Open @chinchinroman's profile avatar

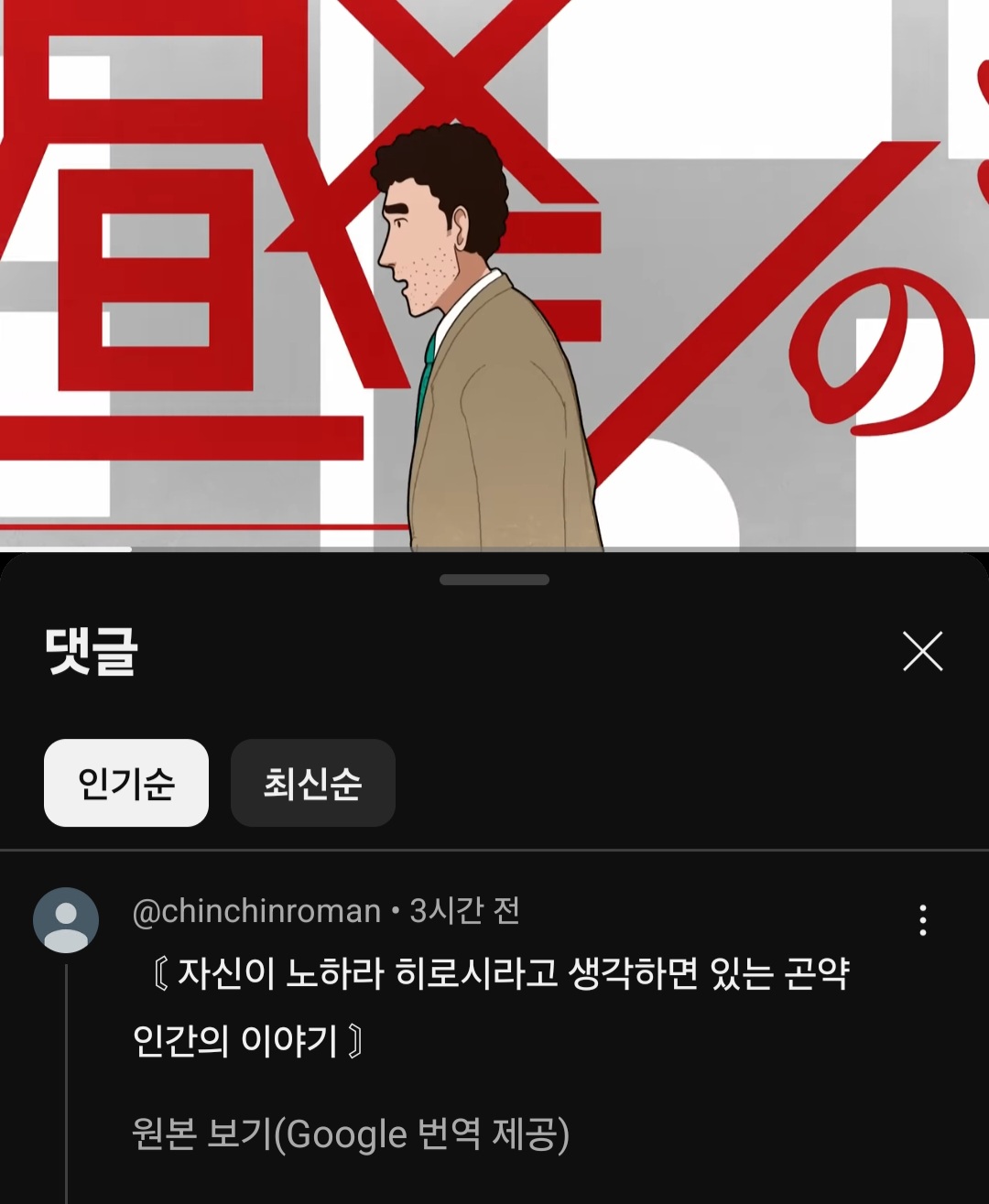[66, 920]
